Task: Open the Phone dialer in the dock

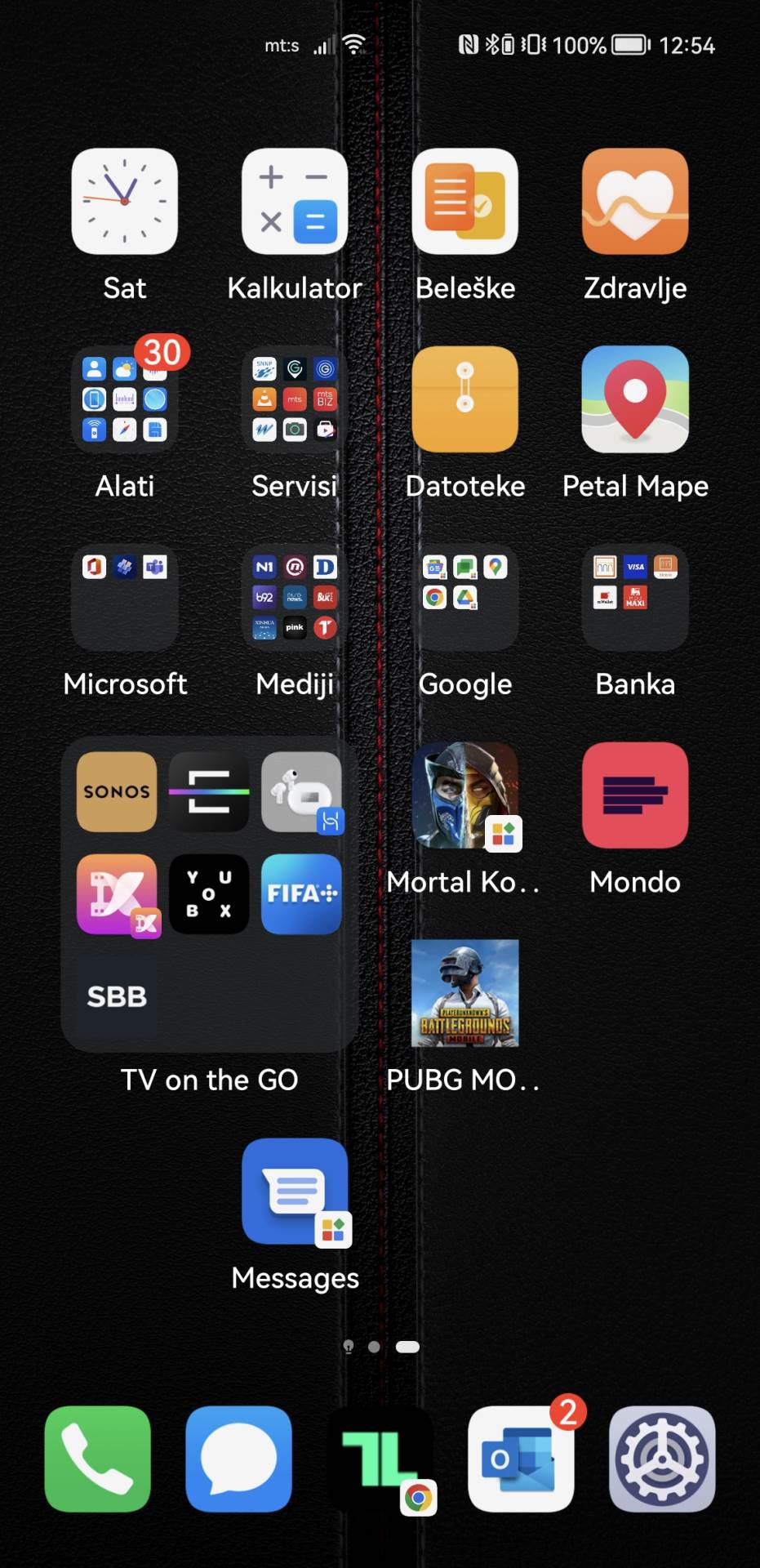Action: click(98, 1459)
